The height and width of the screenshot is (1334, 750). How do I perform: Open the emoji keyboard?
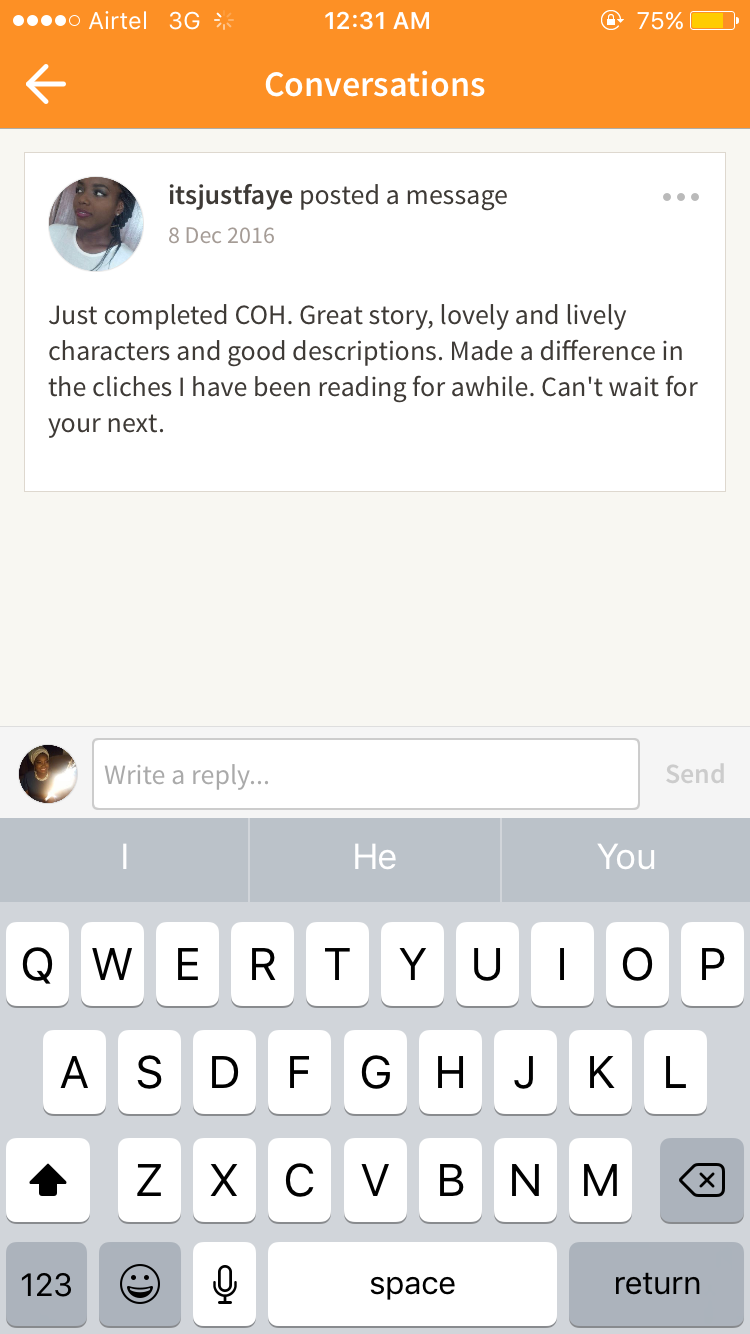coord(140,1284)
